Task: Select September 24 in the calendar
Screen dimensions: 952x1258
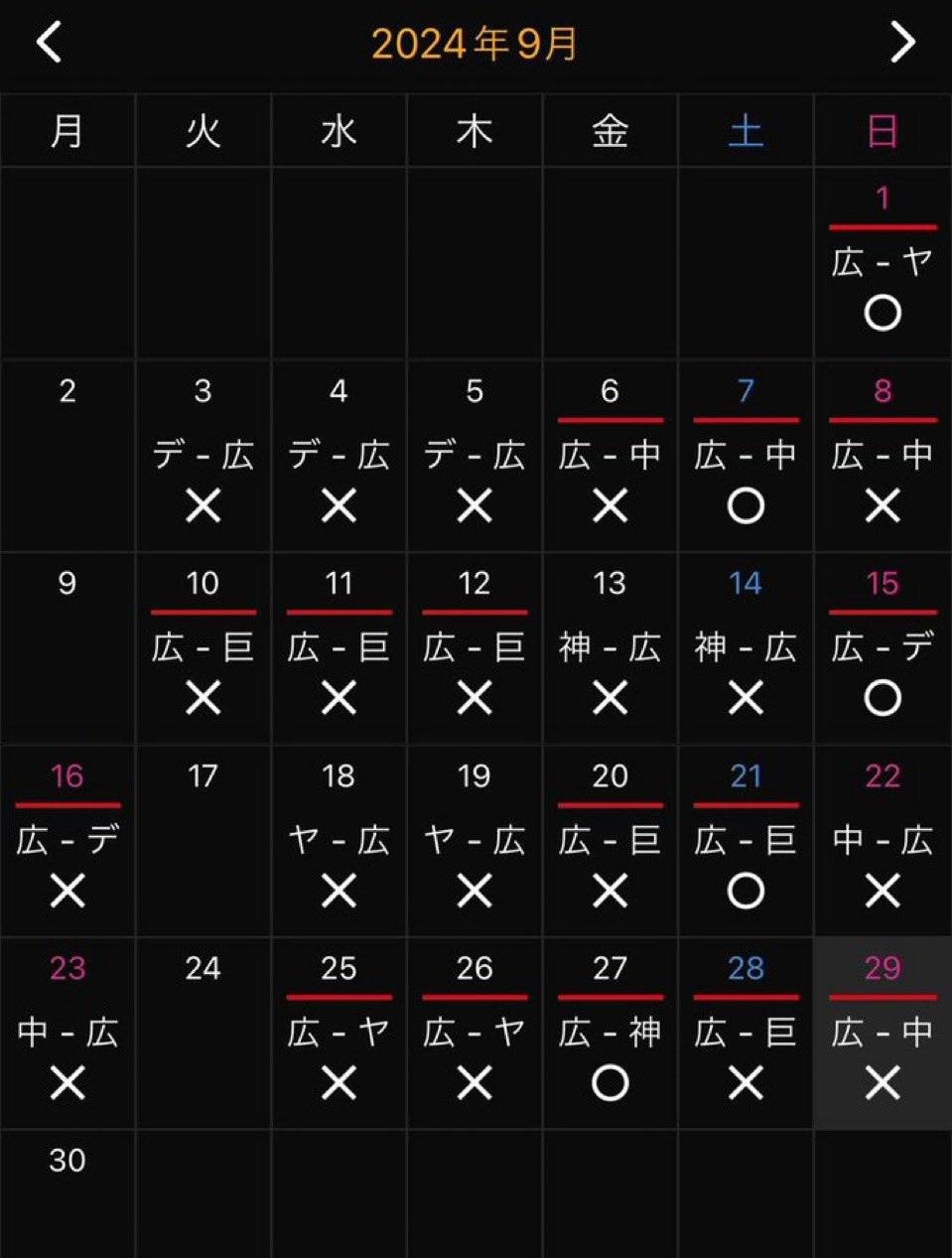Action: (203, 1032)
